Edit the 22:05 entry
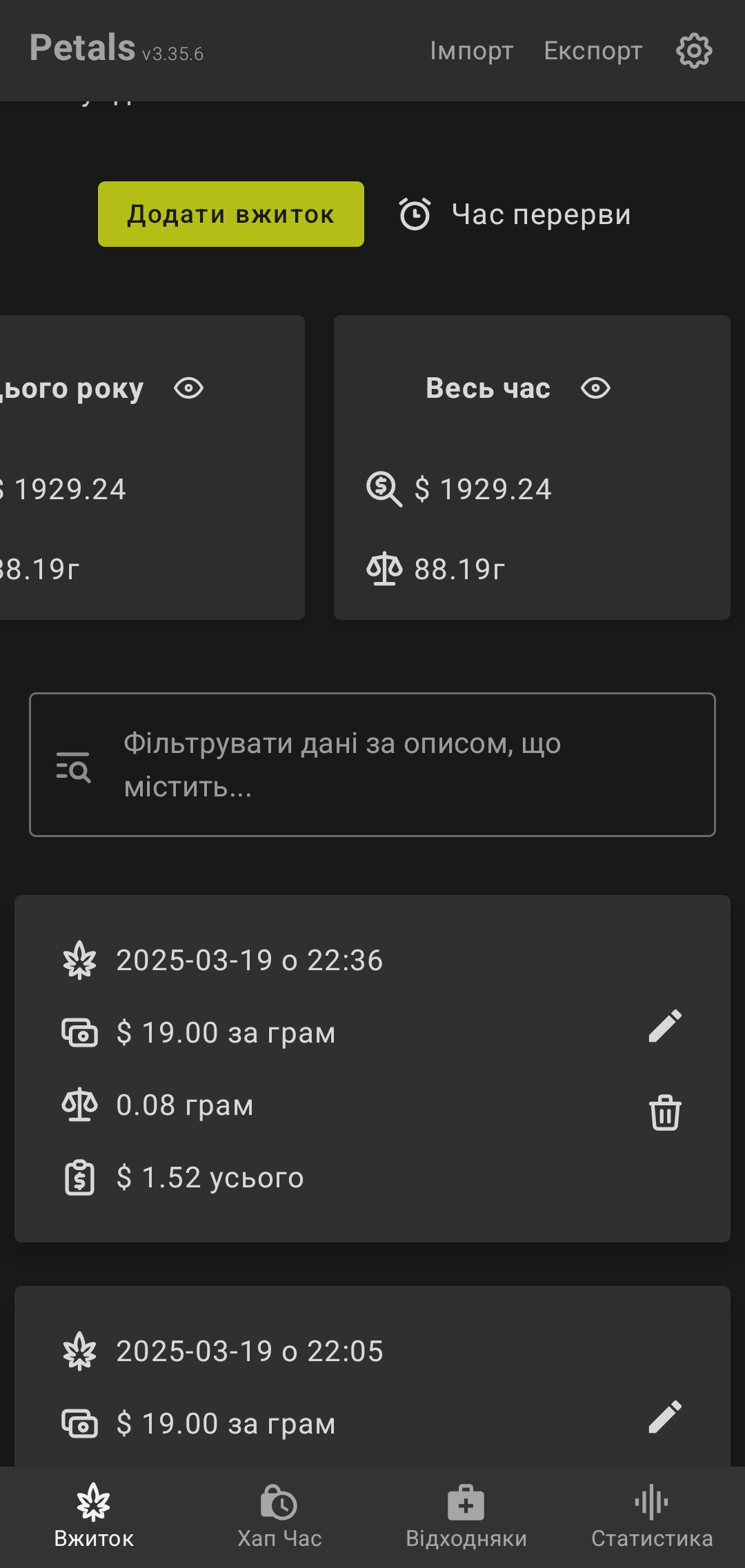 pos(666,1417)
